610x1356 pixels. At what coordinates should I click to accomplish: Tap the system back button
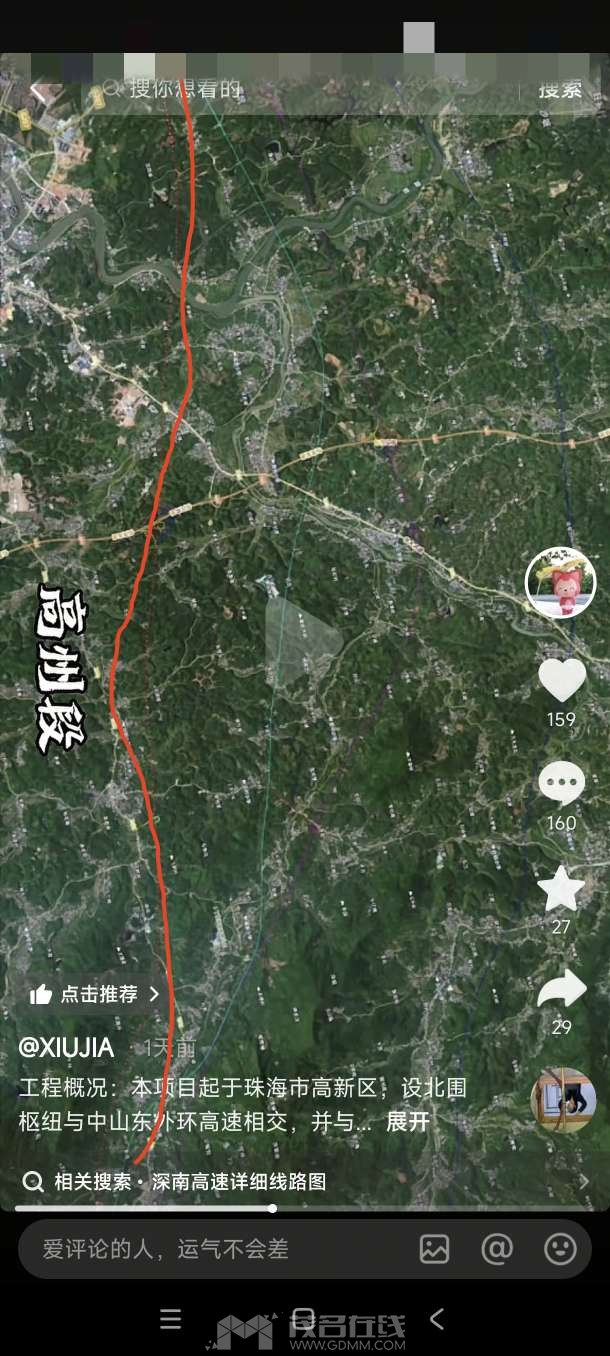[437, 1319]
